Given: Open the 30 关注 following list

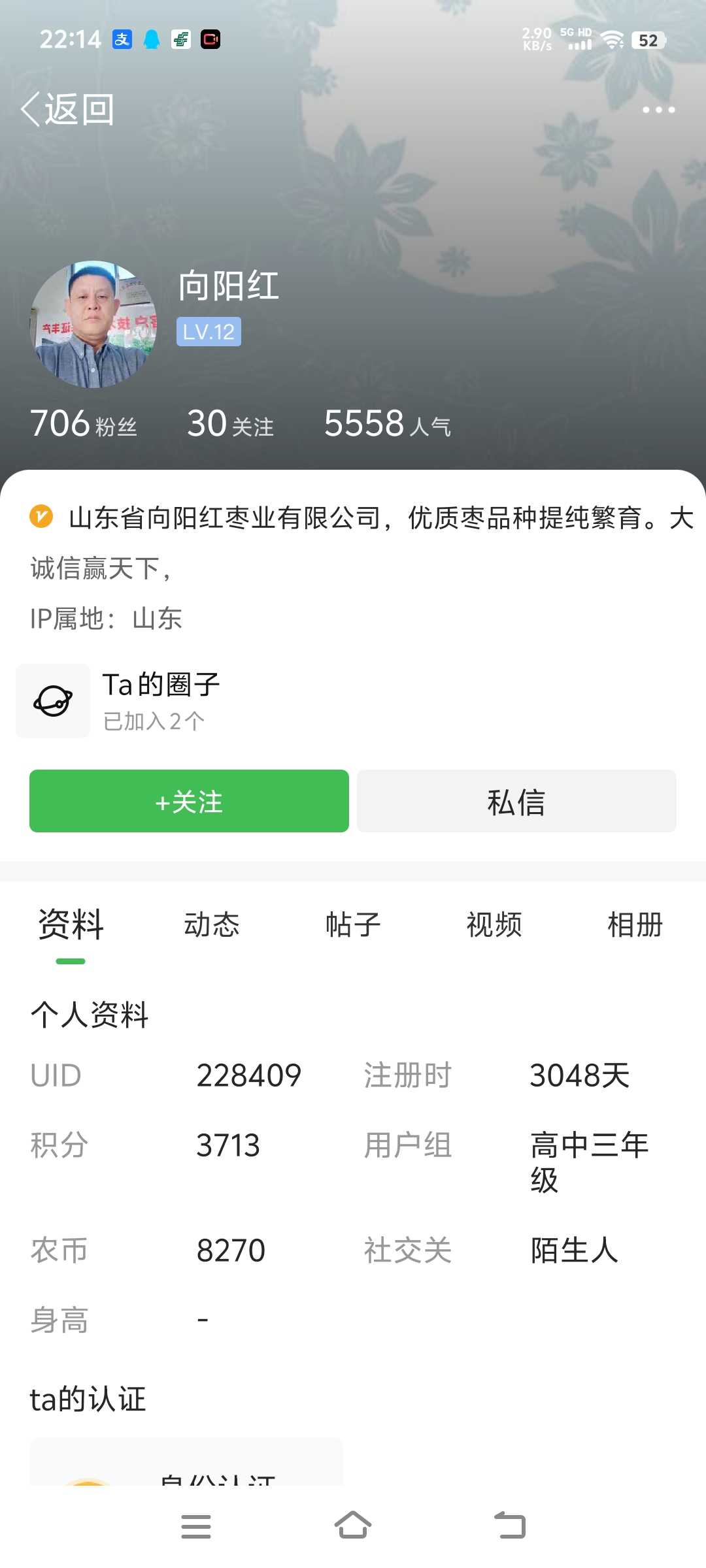Looking at the screenshot, I should point(230,423).
